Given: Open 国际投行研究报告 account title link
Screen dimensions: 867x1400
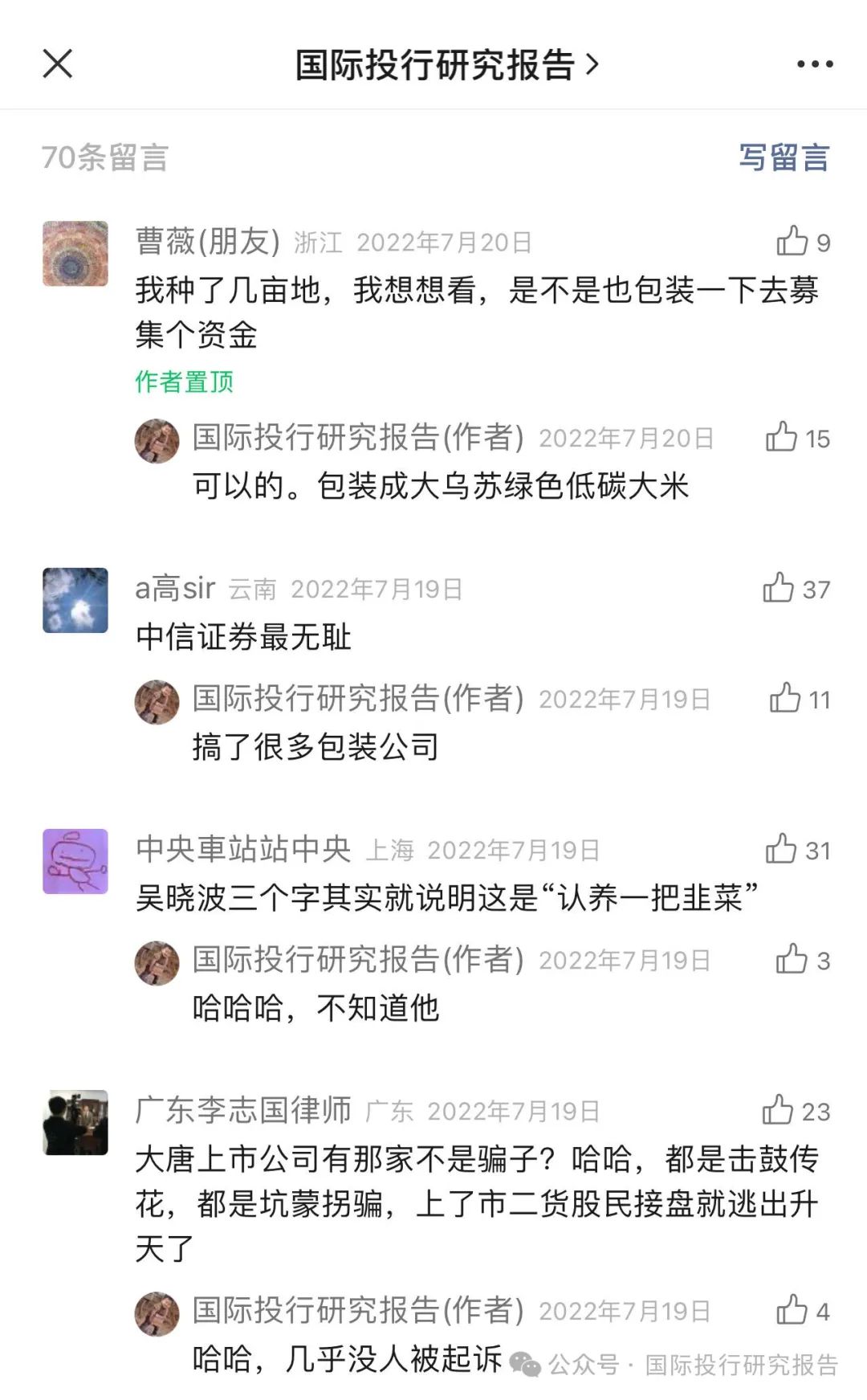Looking at the screenshot, I should point(446,65).
